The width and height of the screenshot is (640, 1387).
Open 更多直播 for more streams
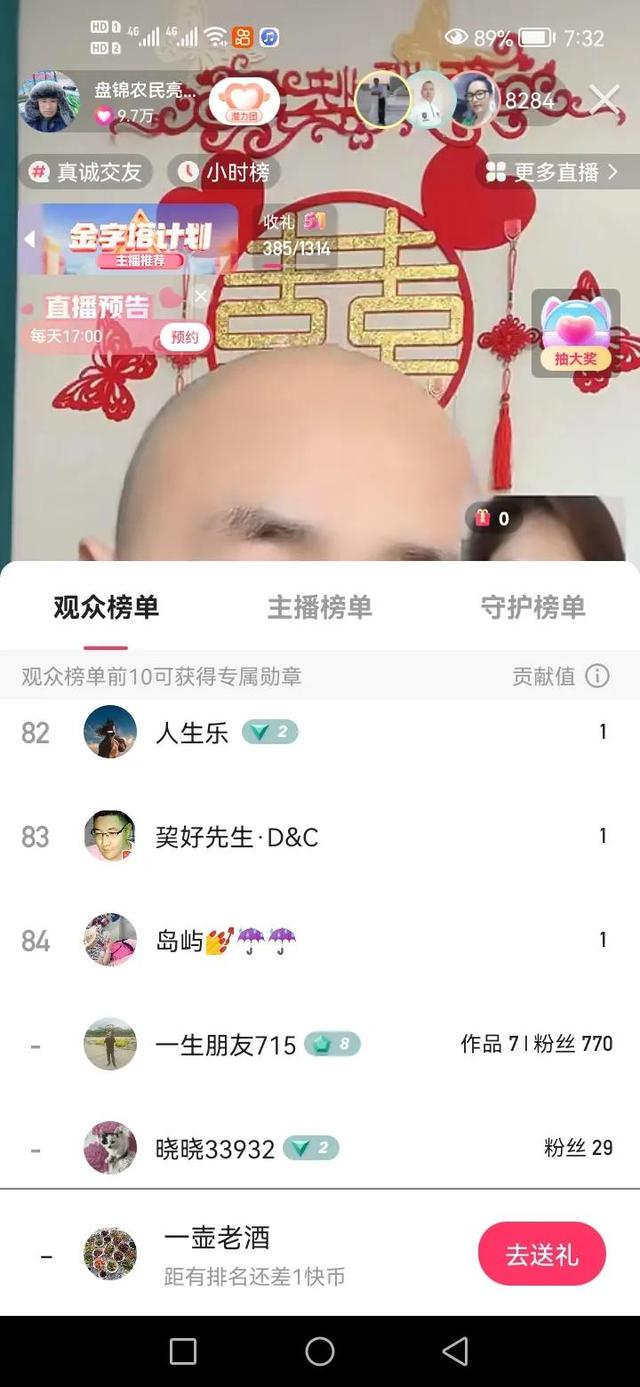552,172
